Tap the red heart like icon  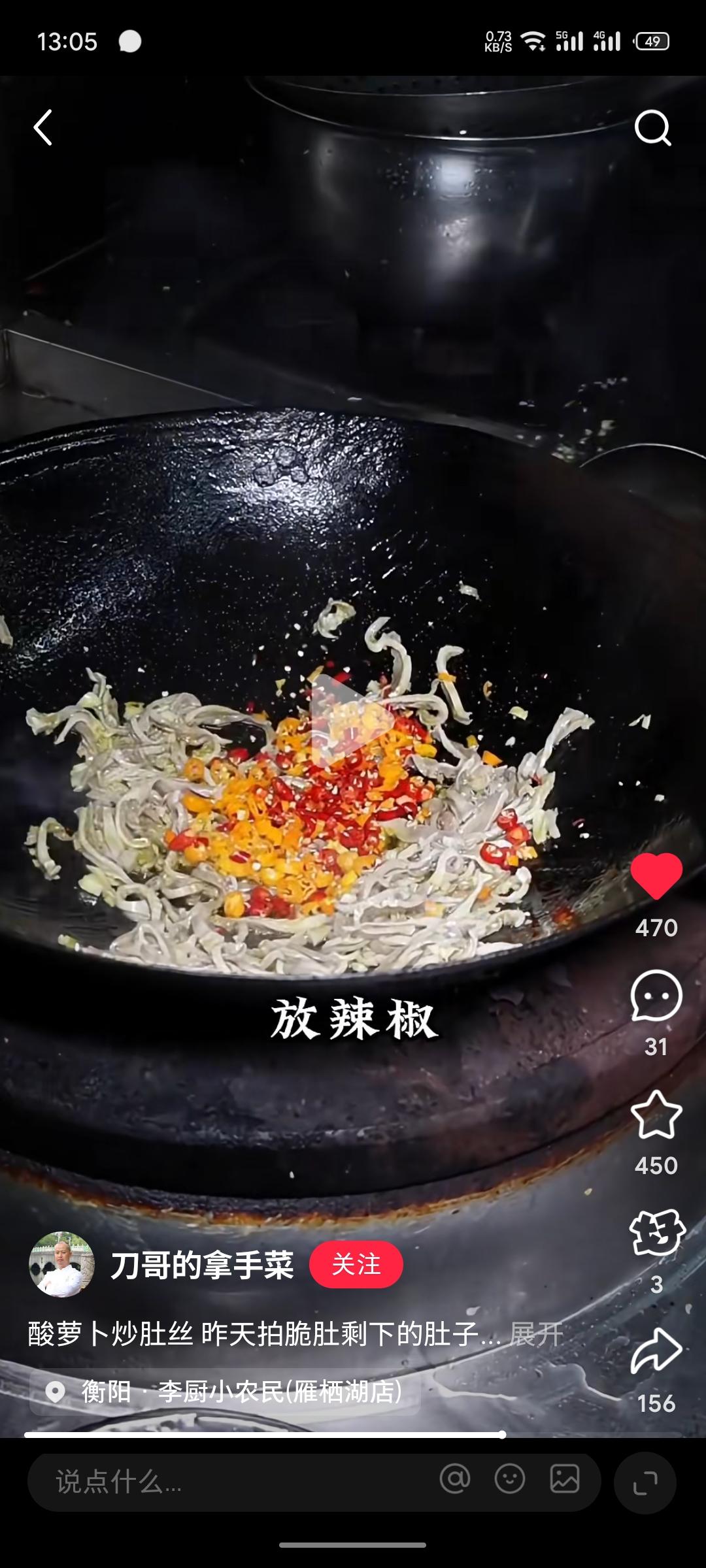656,876
